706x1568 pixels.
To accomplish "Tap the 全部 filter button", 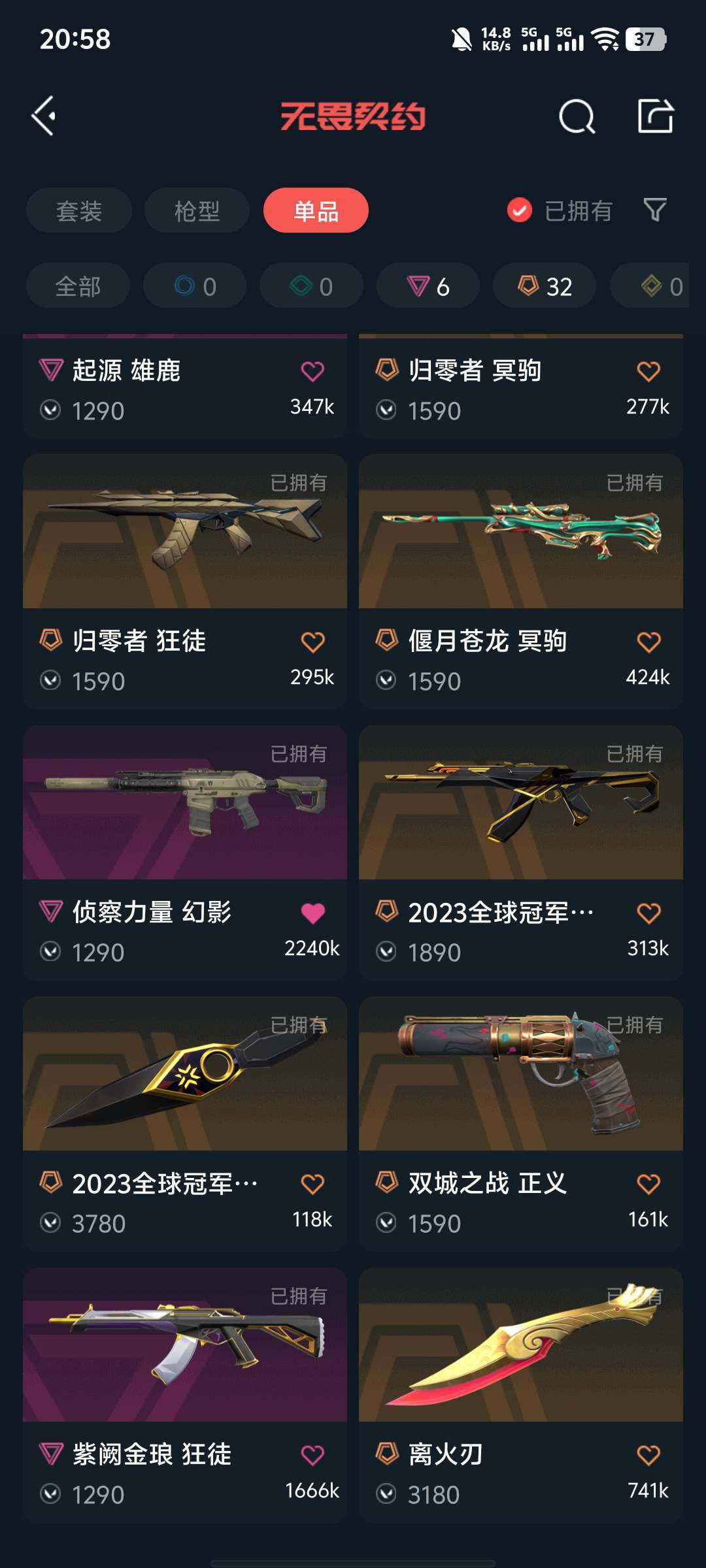I will click(78, 286).
